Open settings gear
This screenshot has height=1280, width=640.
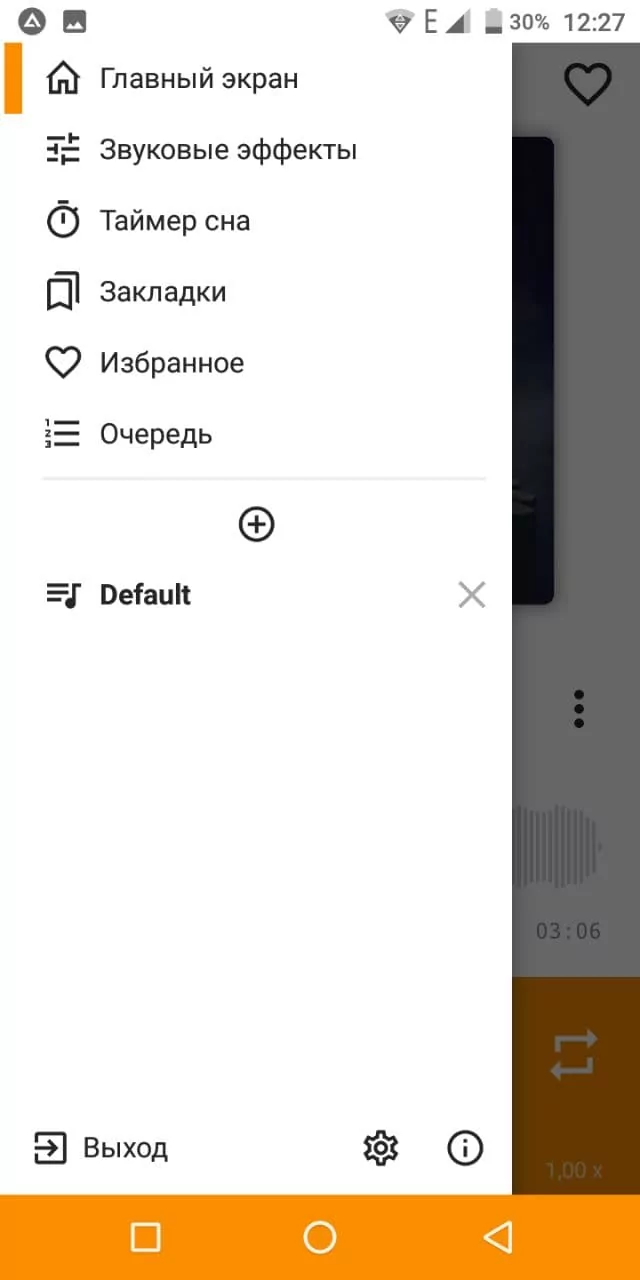tap(380, 1148)
